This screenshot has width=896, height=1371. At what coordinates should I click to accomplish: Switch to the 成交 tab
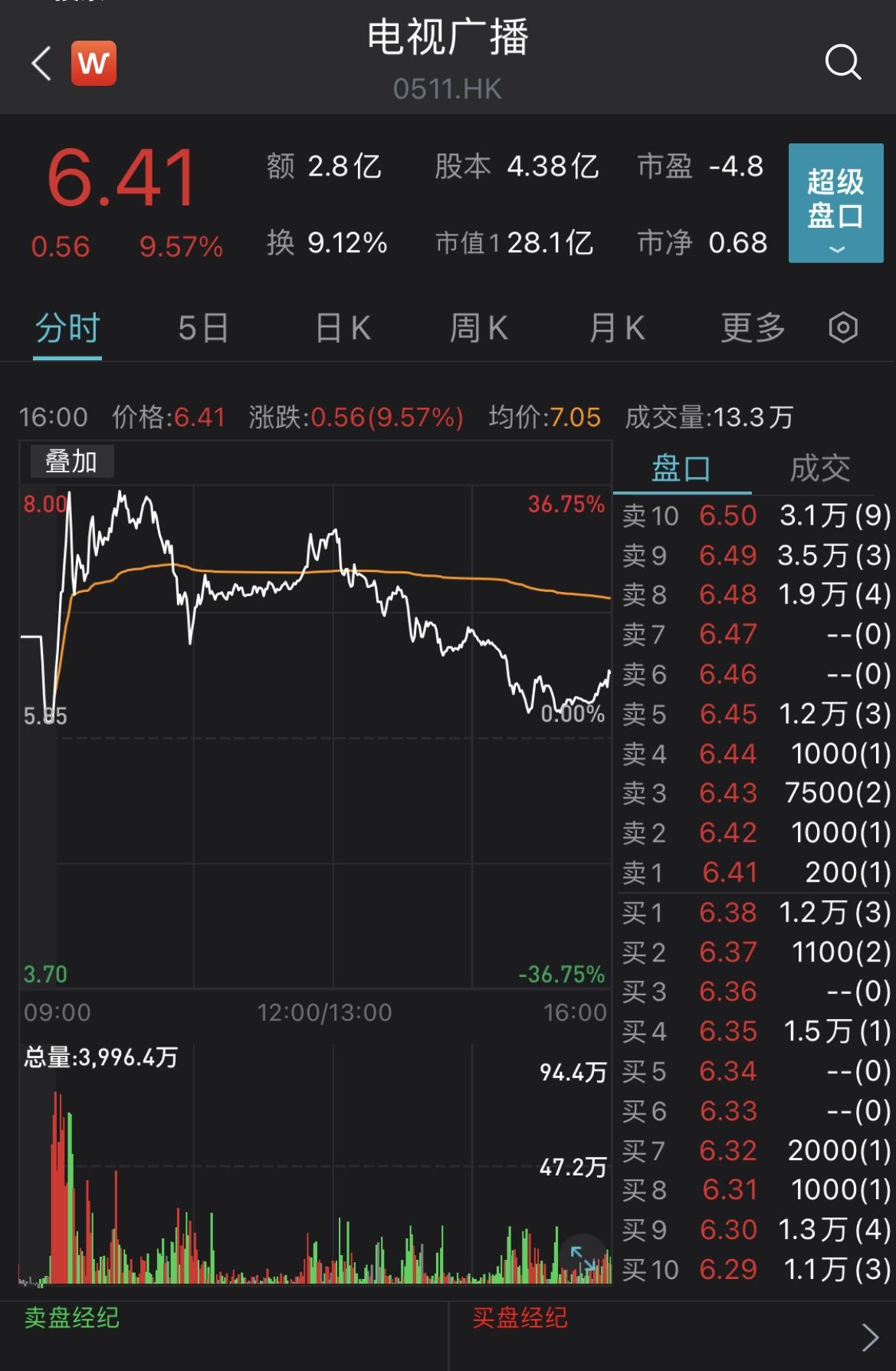click(819, 469)
